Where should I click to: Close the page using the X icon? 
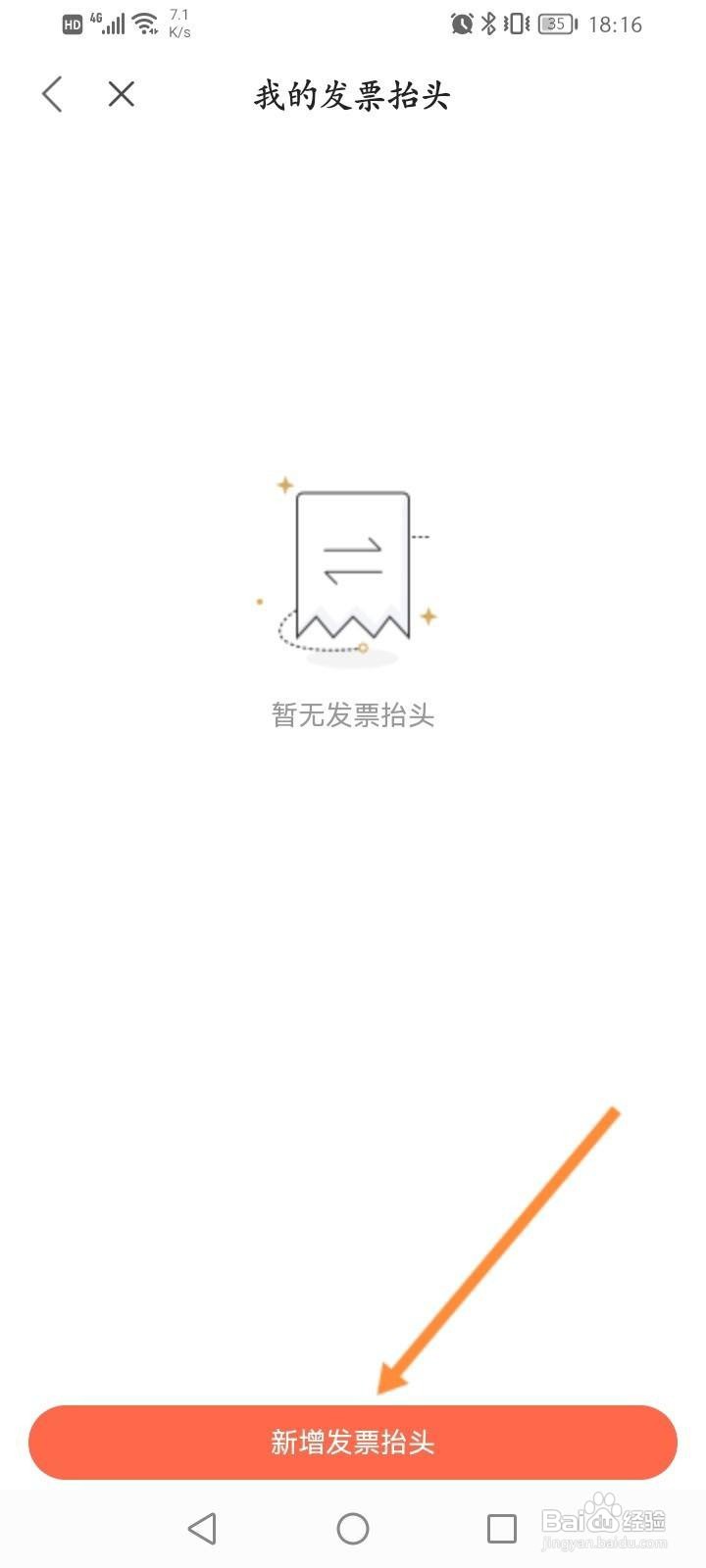pyautogui.click(x=121, y=94)
